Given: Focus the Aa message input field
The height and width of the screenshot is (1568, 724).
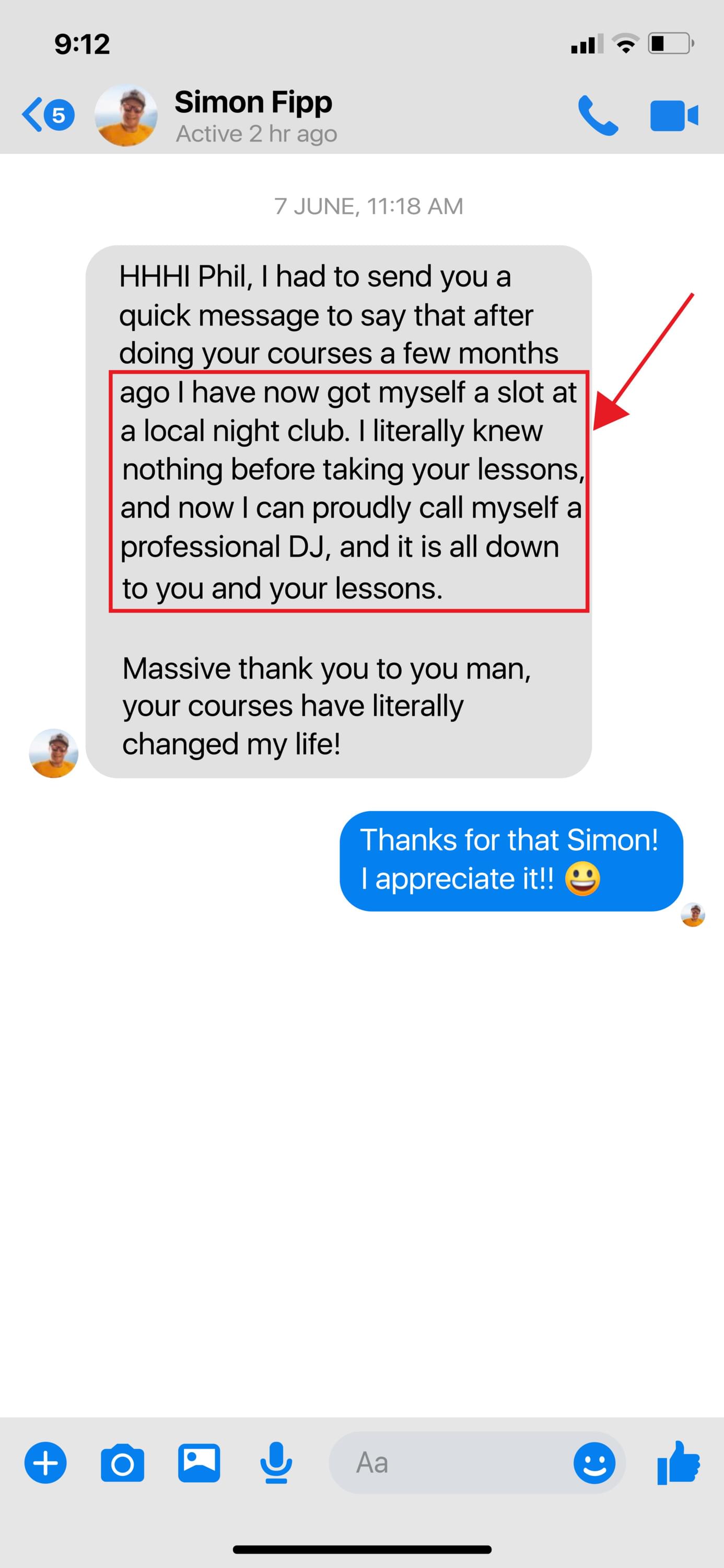Looking at the screenshot, I should [450, 1462].
